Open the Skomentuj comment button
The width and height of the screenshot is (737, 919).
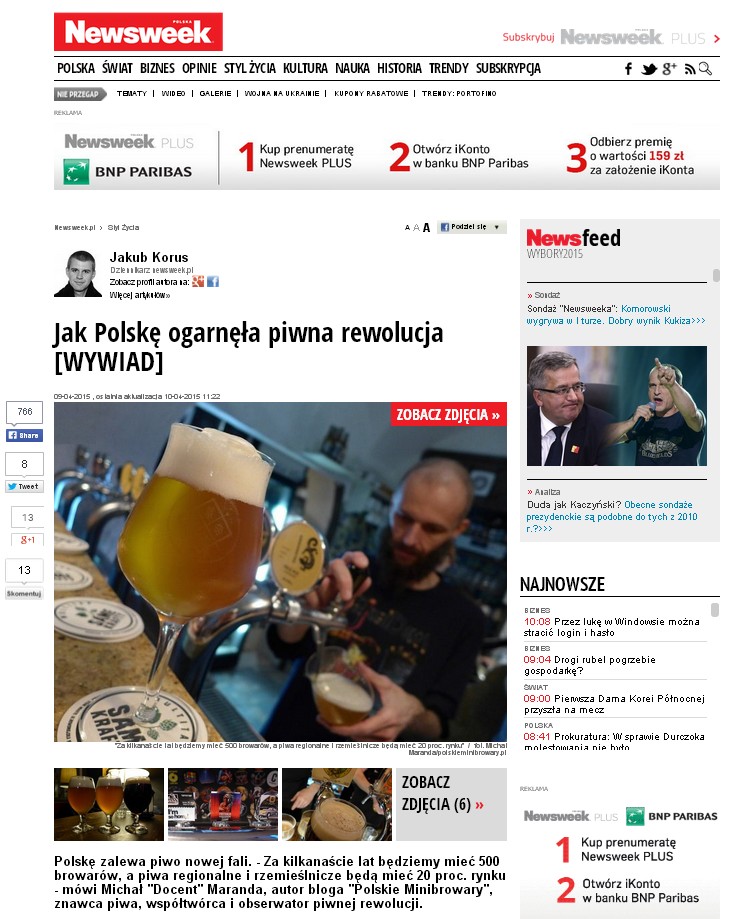point(24,593)
